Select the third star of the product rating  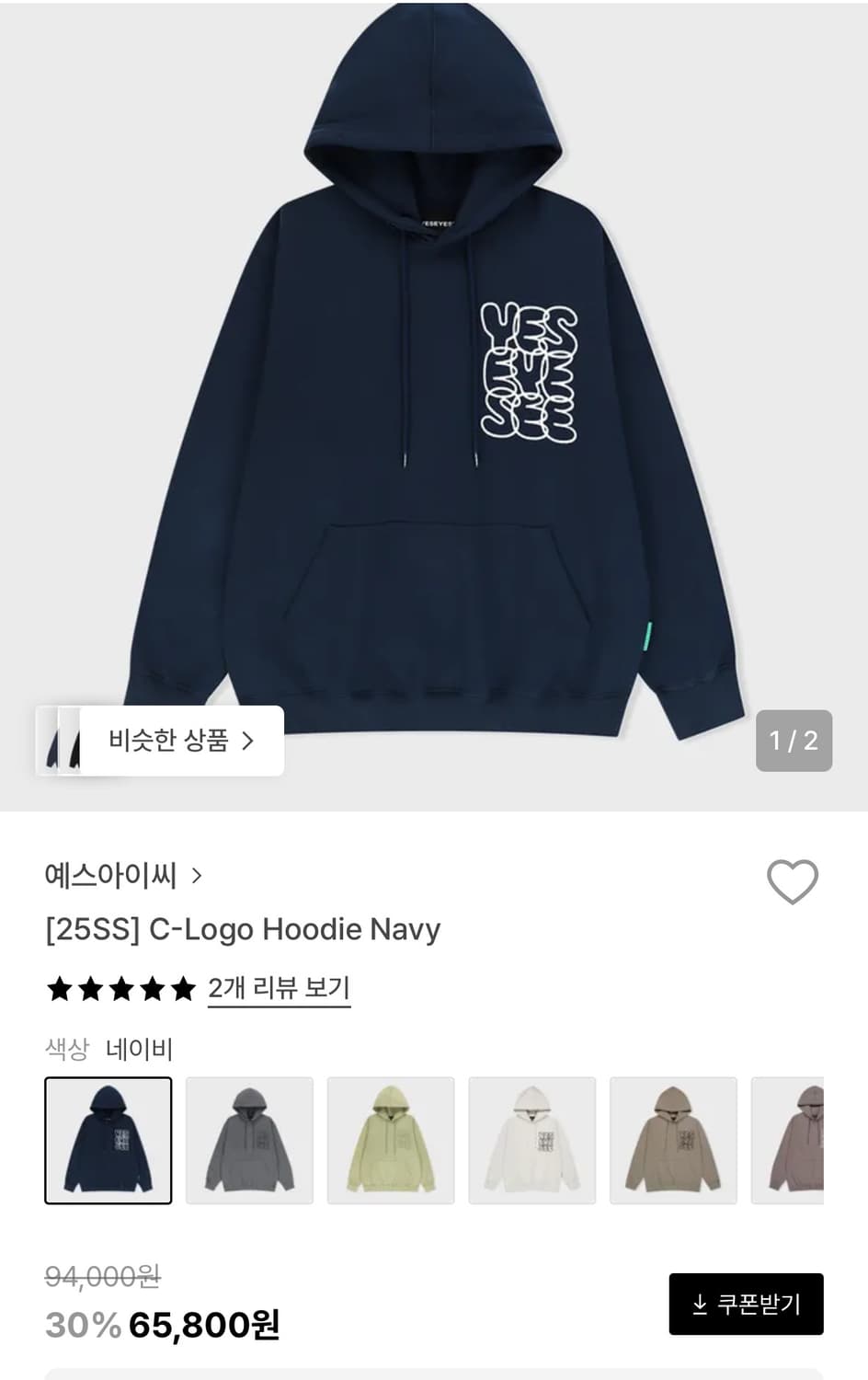pyautogui.click(x=120, y=987)
